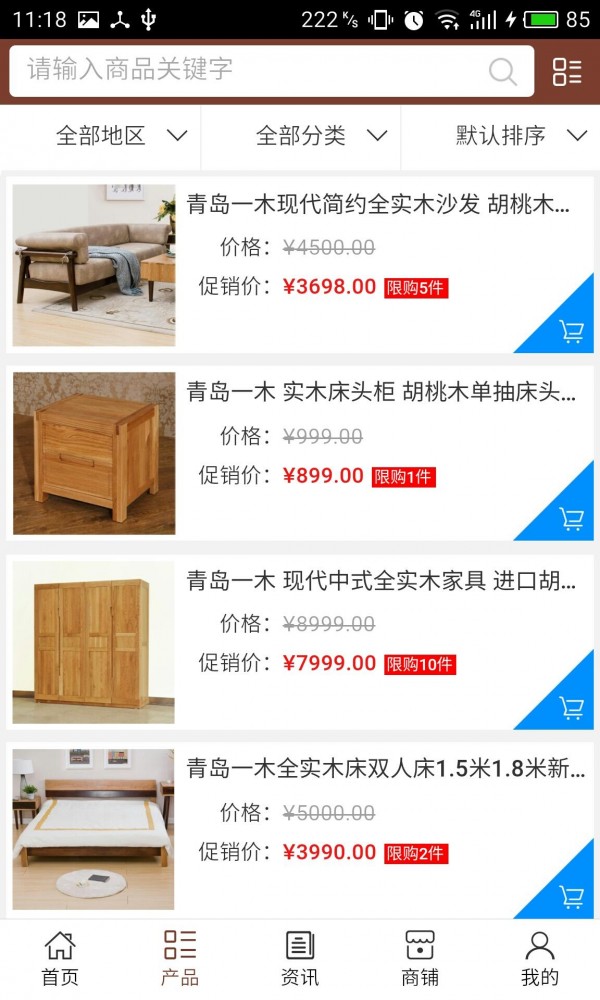Screen dimensions: 600x1000
Task: Switch to the 资讯 news tab
Action: 300,958
